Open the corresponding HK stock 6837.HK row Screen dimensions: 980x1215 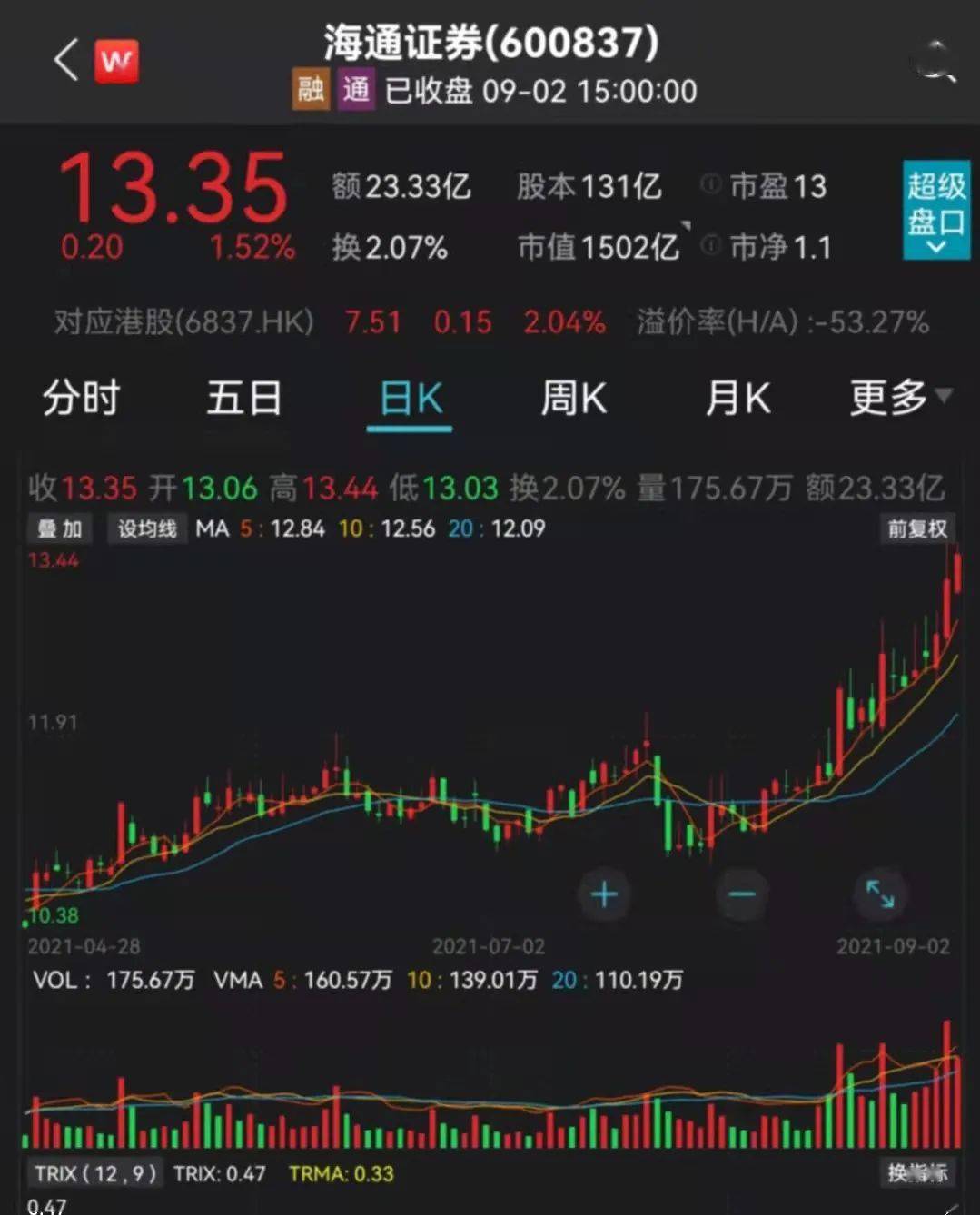coord(490,321)
